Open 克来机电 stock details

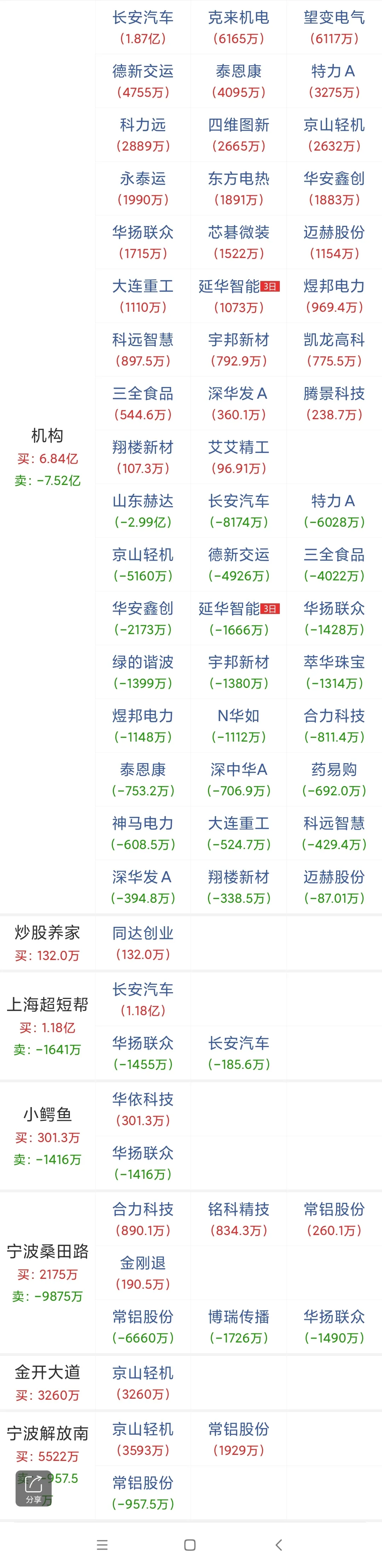coord(238,27)
